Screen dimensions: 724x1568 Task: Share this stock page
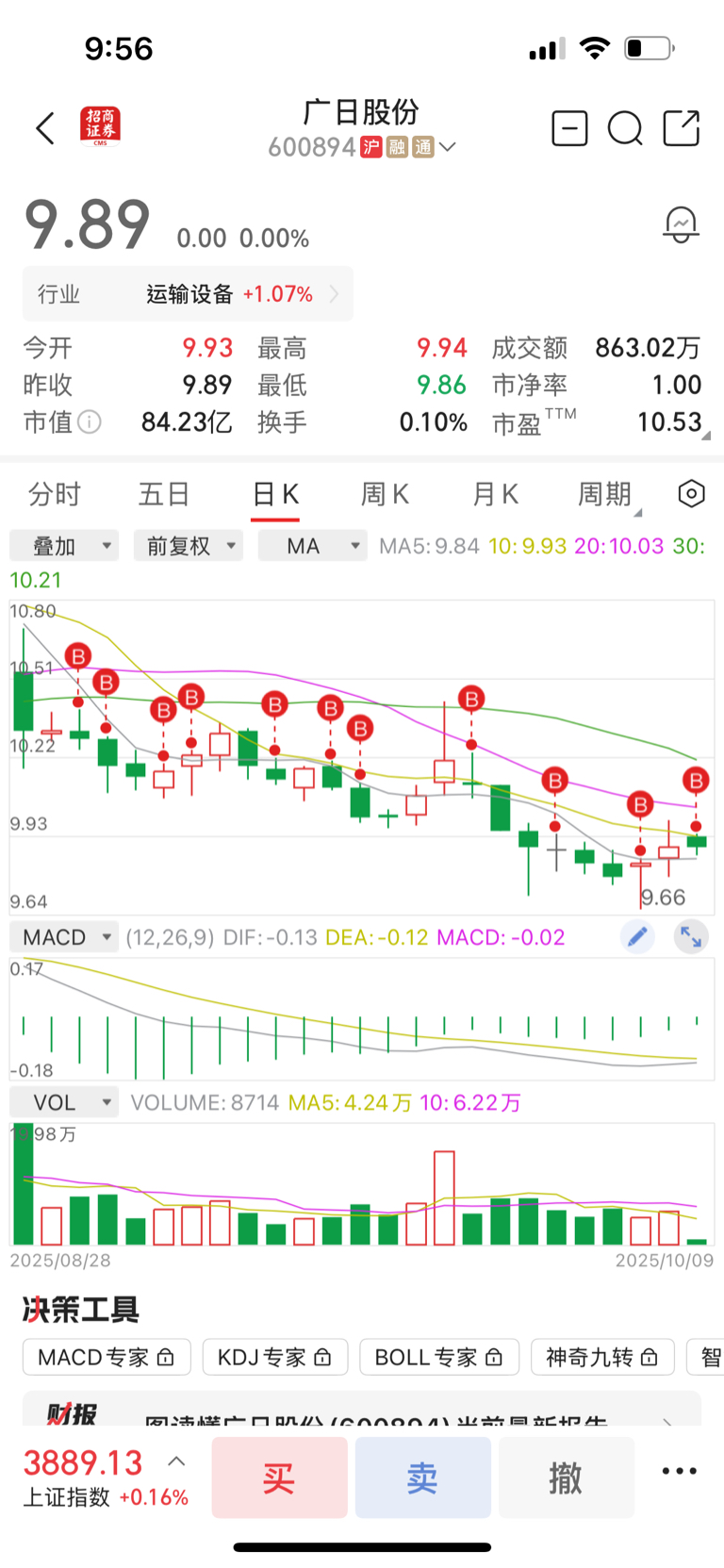point(681,128)
